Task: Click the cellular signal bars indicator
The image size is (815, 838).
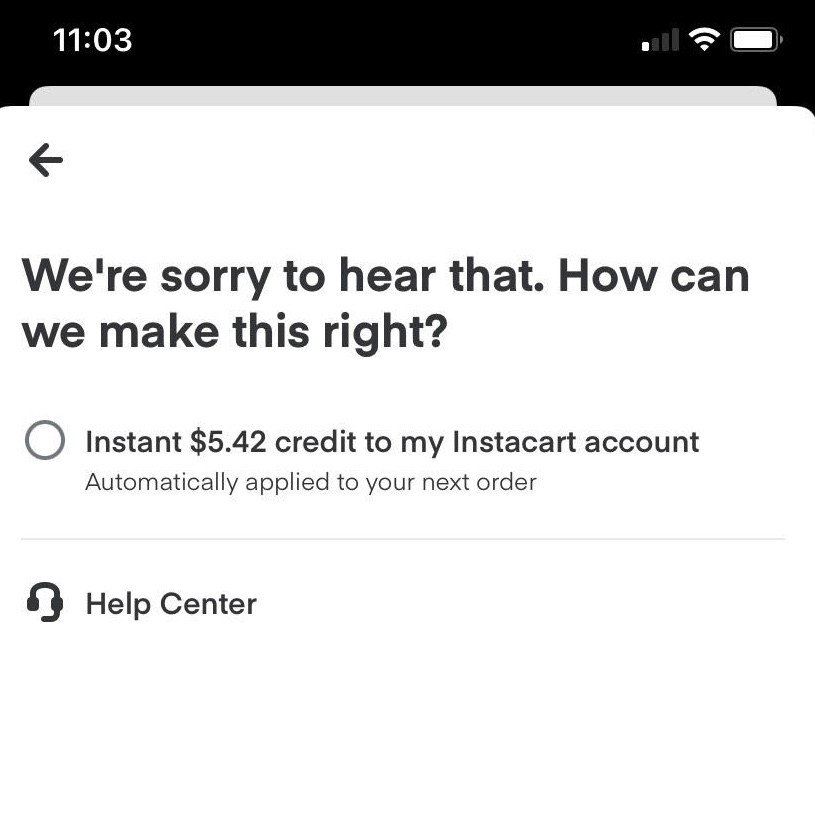Action: point(659,40)
